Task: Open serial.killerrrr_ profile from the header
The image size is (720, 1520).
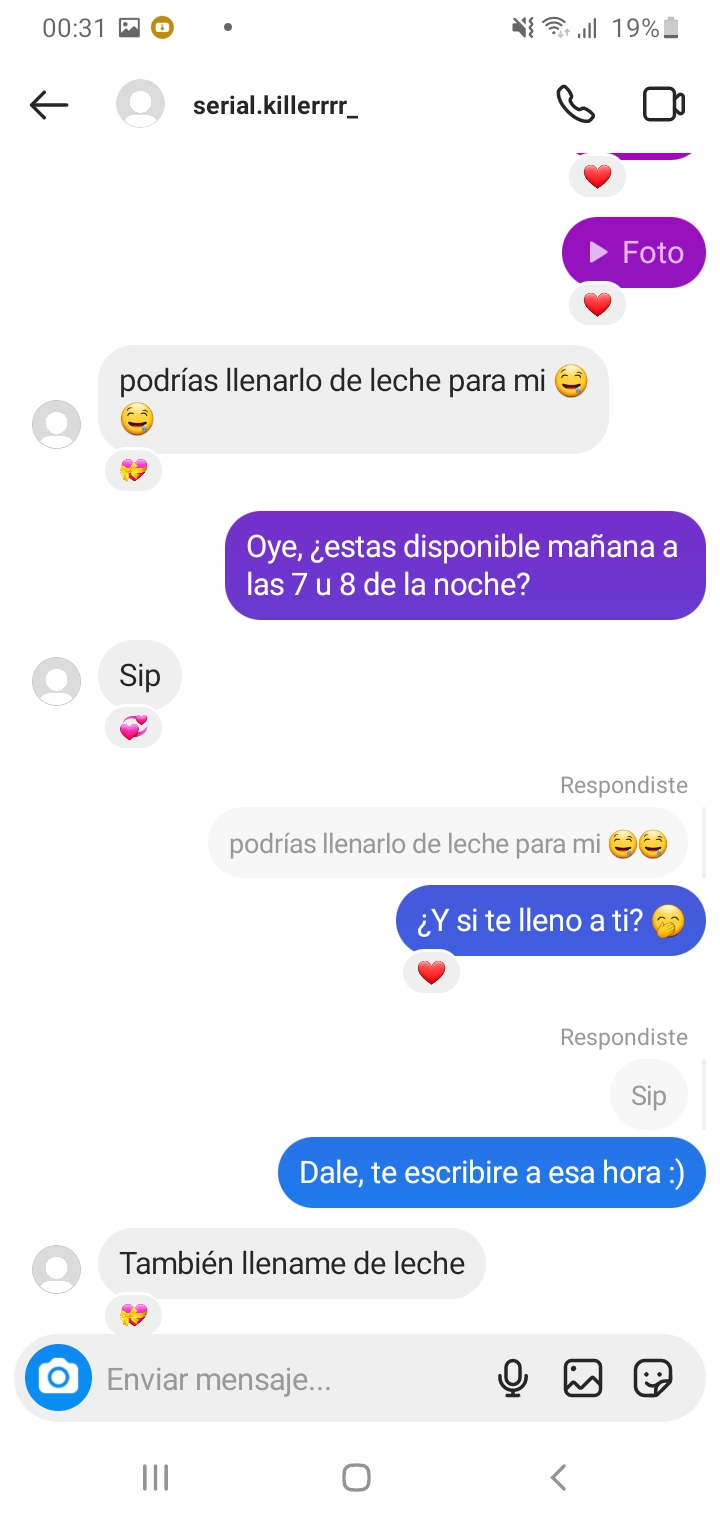Action: pos(274,105)
